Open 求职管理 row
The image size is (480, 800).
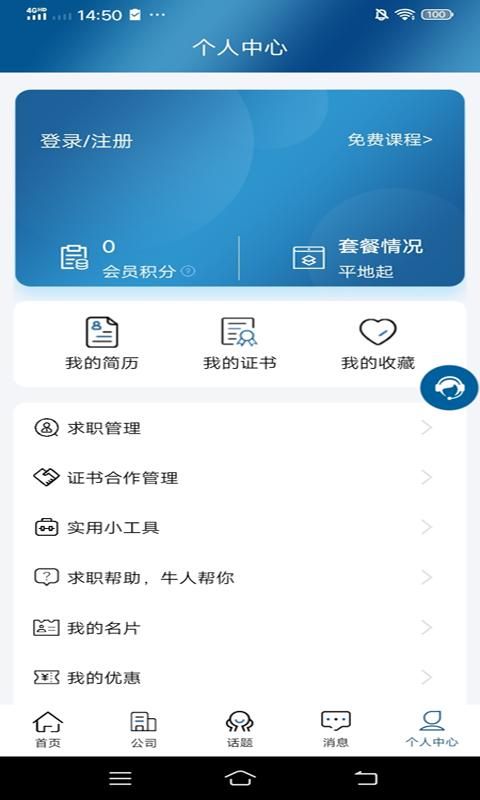[x=240, y=428]
